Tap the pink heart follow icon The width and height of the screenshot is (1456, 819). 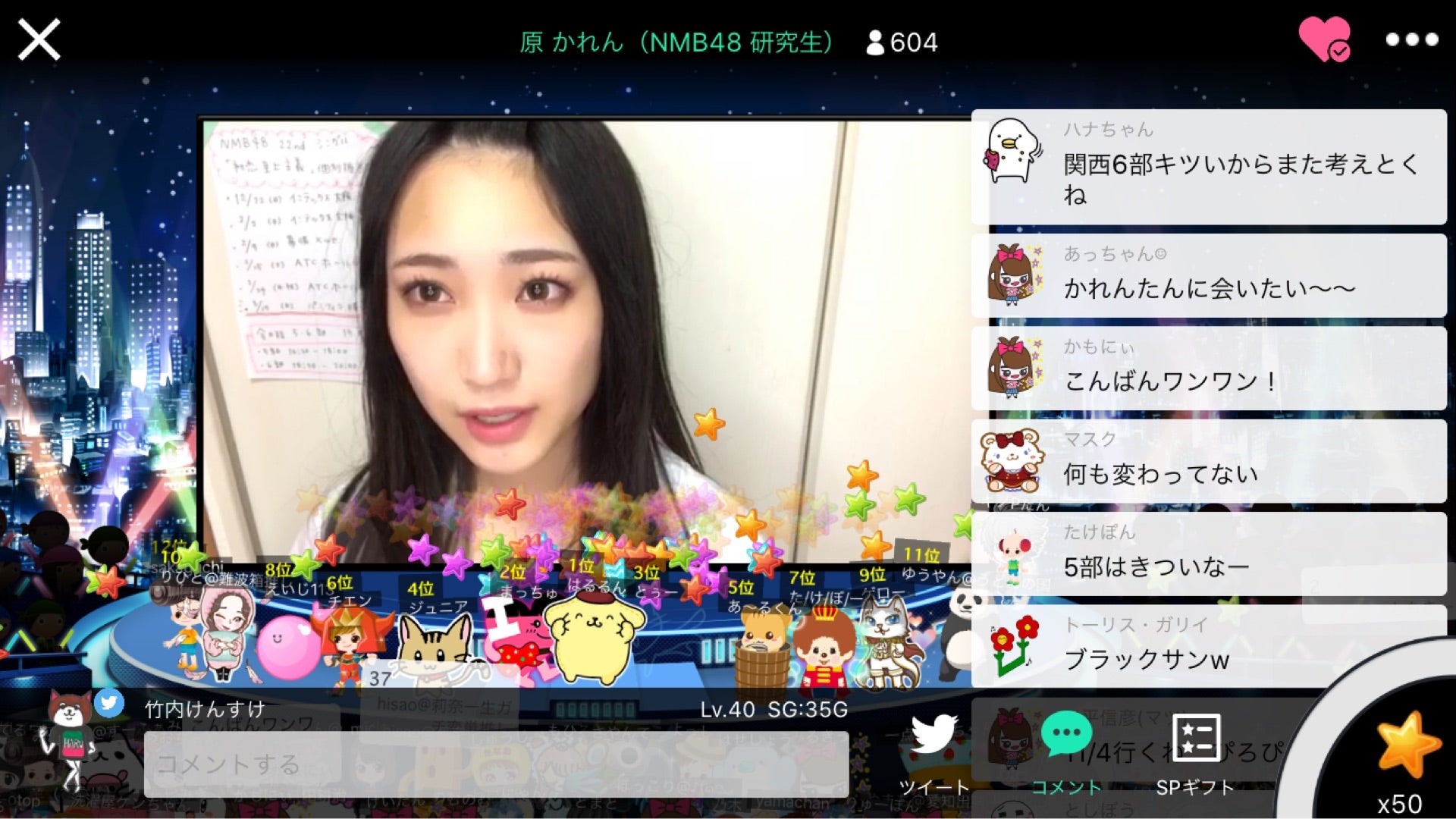1323,39
